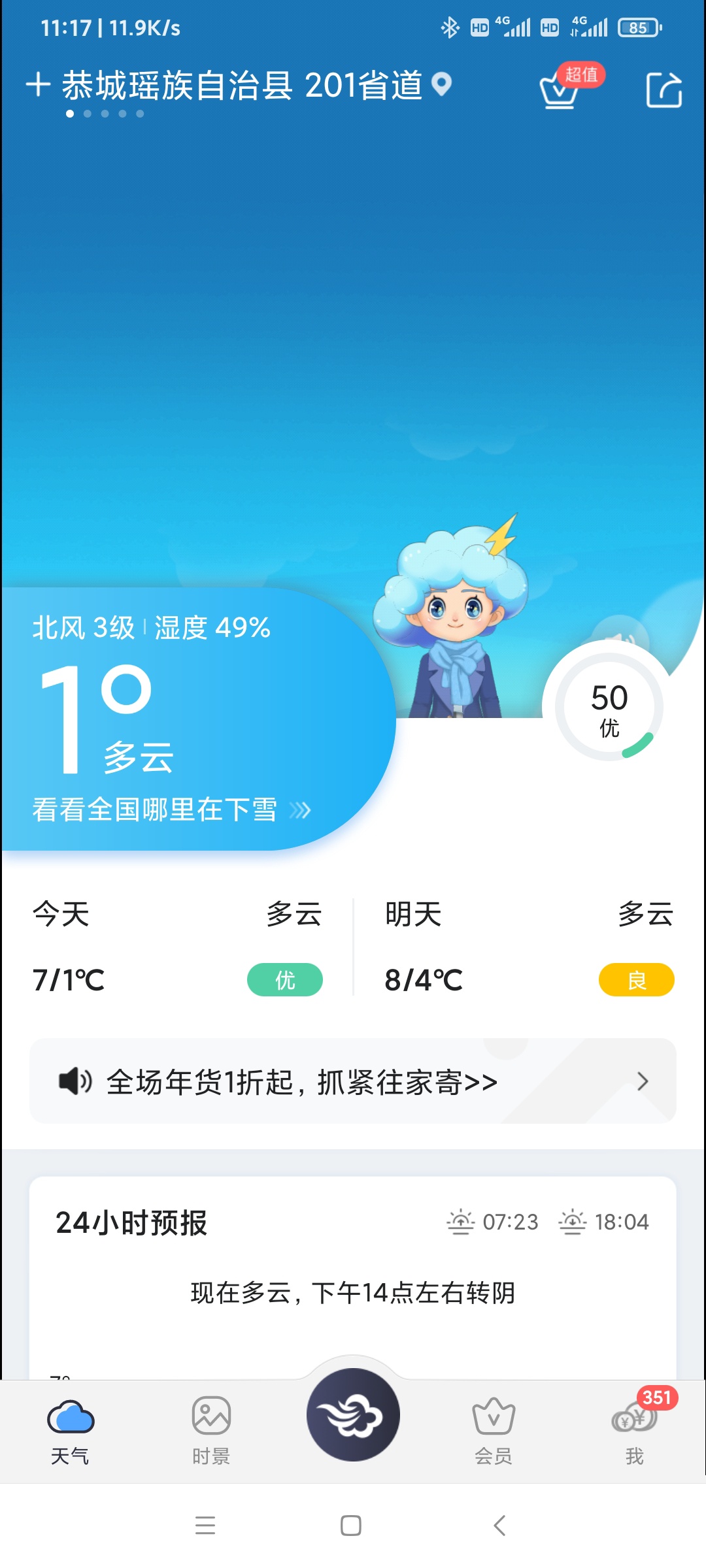Image resolution: width=706 pixels, height=1568 pixels.
Task: Open the shopping cart with 超值 badge
Action: (559, 91)
